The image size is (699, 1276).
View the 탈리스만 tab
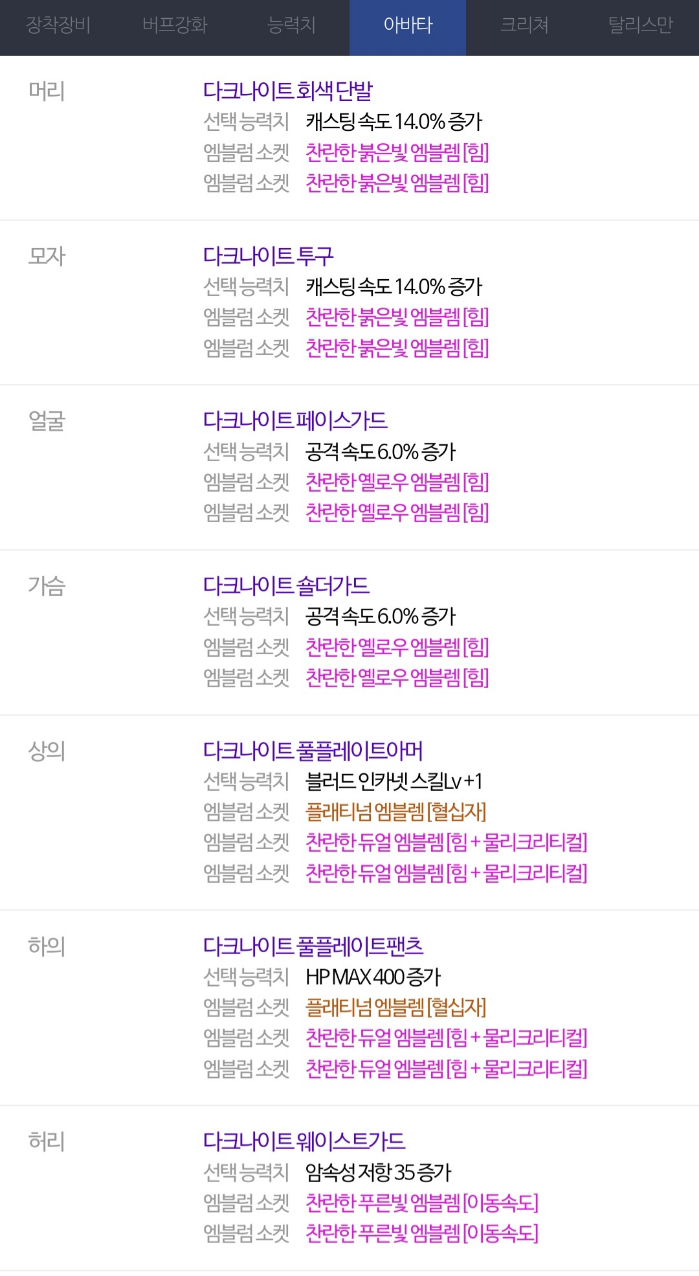point(640,26)
